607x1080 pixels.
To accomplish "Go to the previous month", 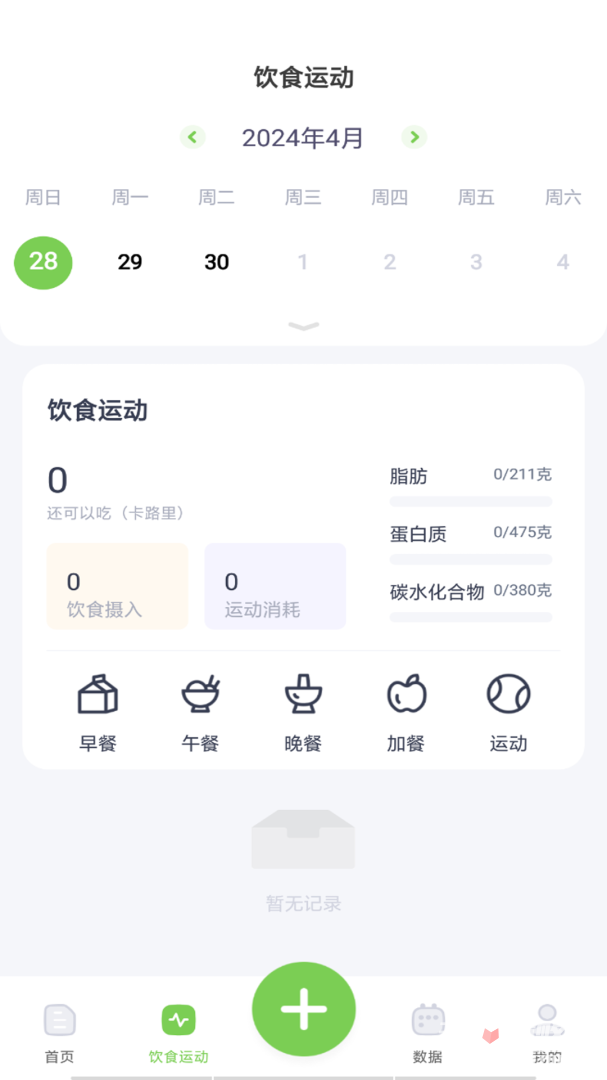I will coord(192,137).
